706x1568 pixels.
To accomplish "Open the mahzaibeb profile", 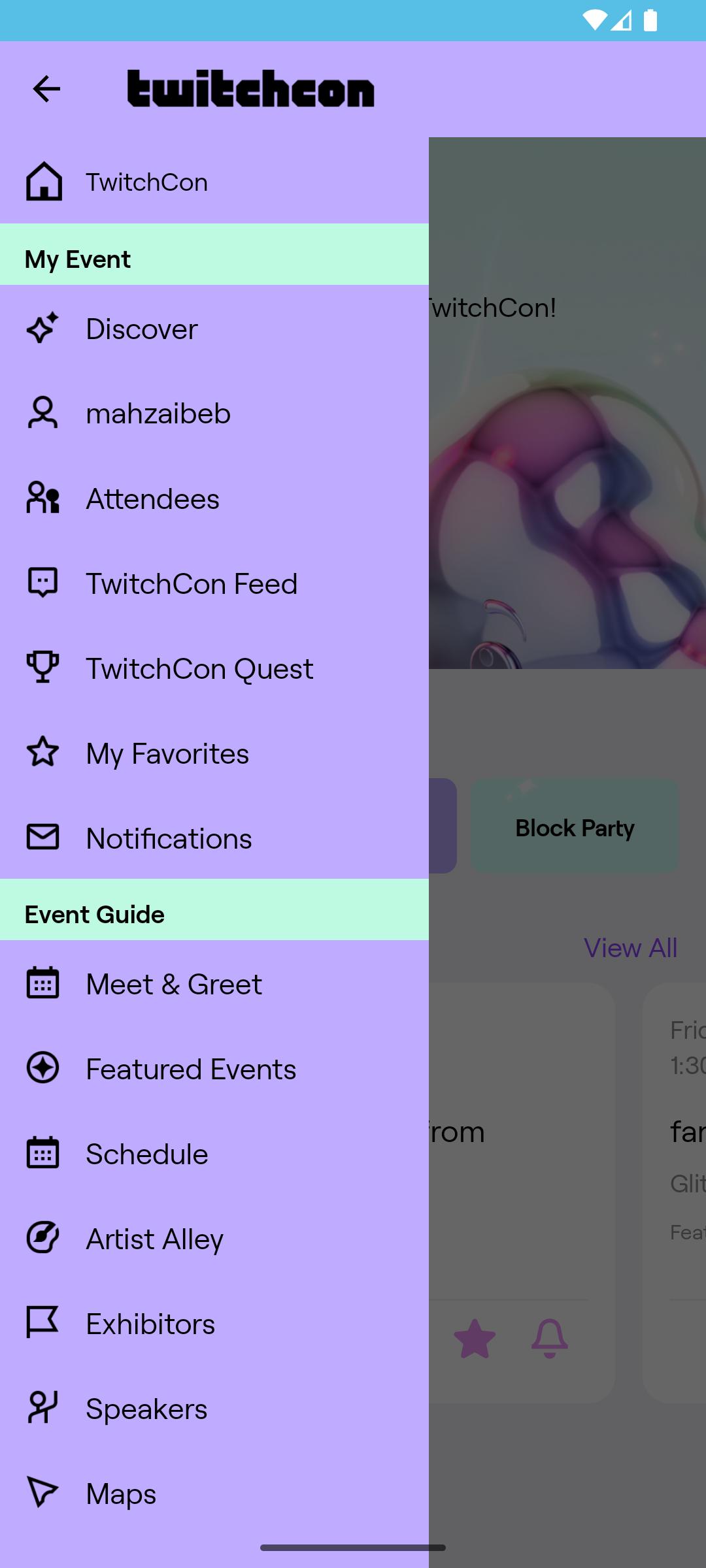I will pyautogui.click(x=158, y=414).
